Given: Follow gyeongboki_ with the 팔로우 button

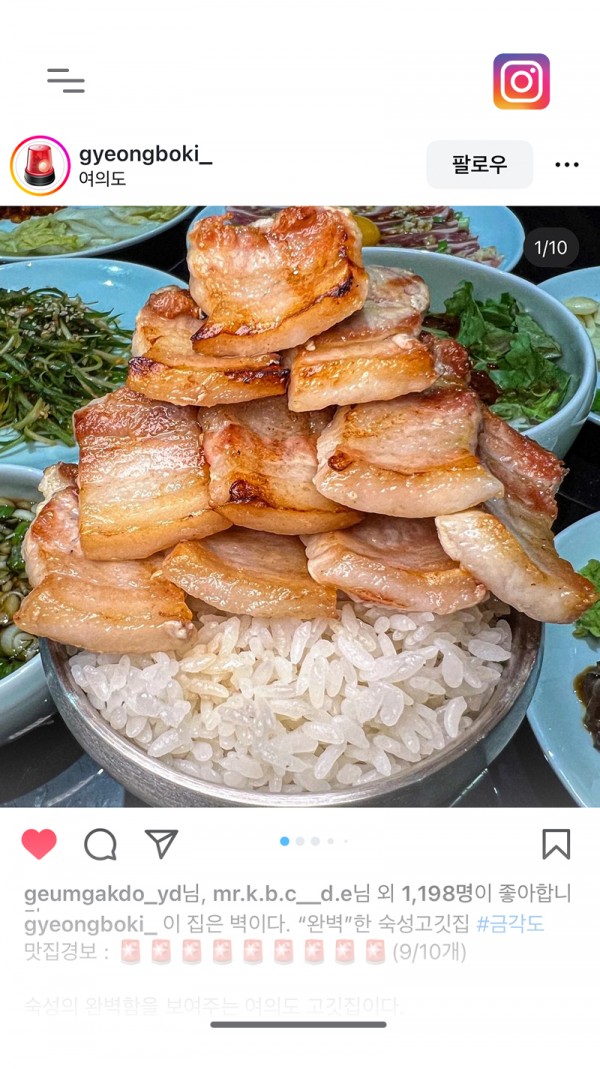Looking at the screenshot, I should coord(479,164).
